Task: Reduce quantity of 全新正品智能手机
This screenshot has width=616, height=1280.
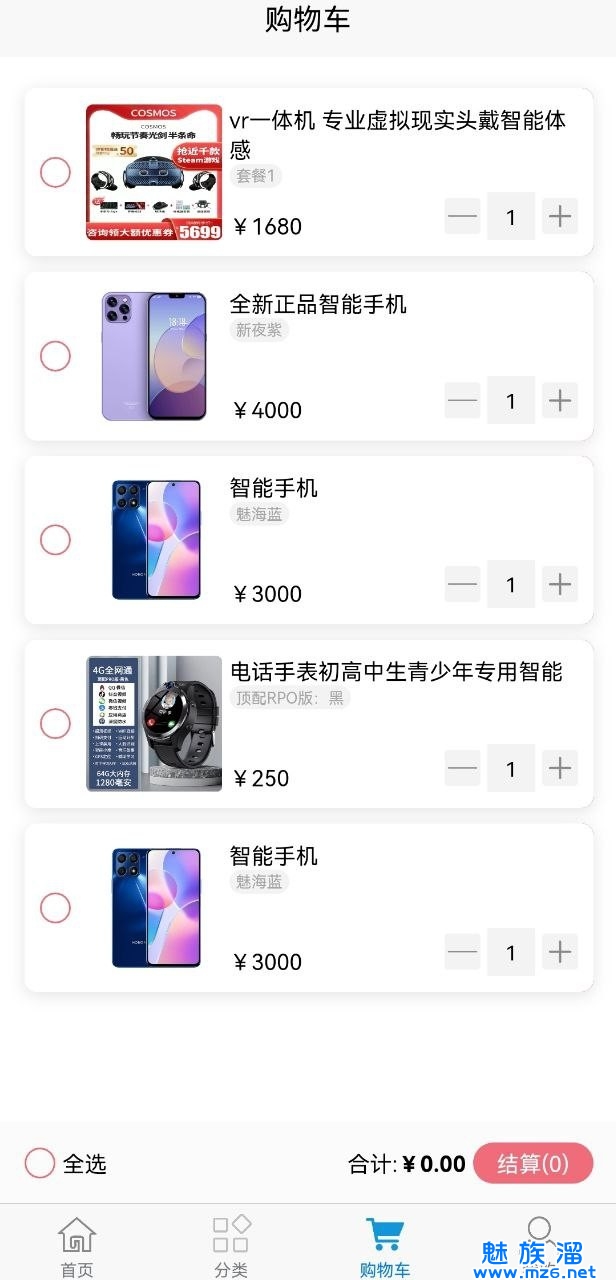Action: tap(462, 400)
